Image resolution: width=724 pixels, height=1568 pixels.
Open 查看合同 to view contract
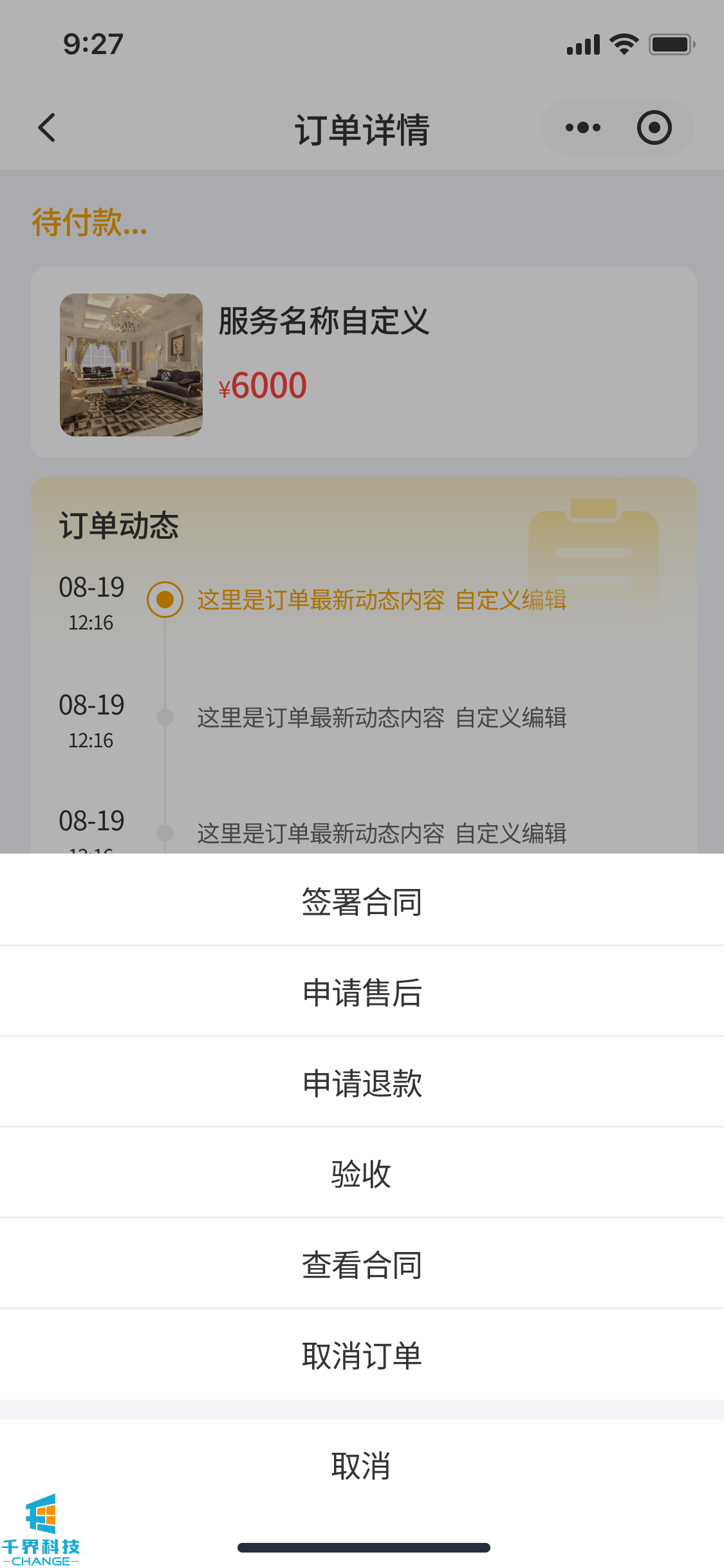362,1264
